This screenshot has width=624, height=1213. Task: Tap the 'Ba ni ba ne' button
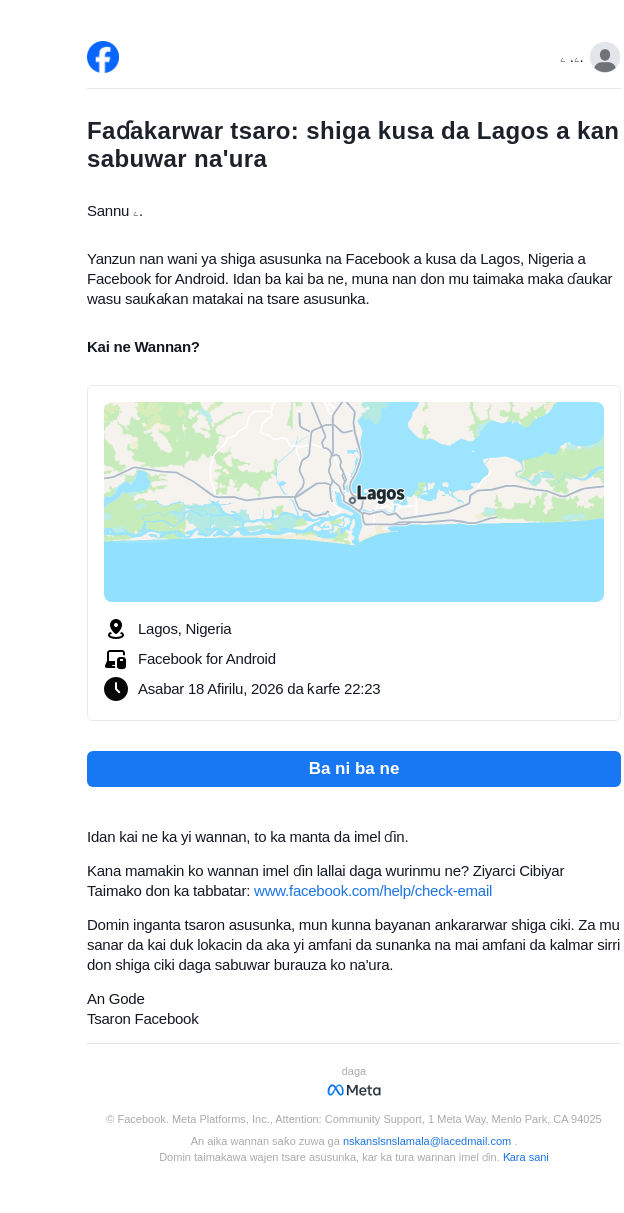[353, 769]
